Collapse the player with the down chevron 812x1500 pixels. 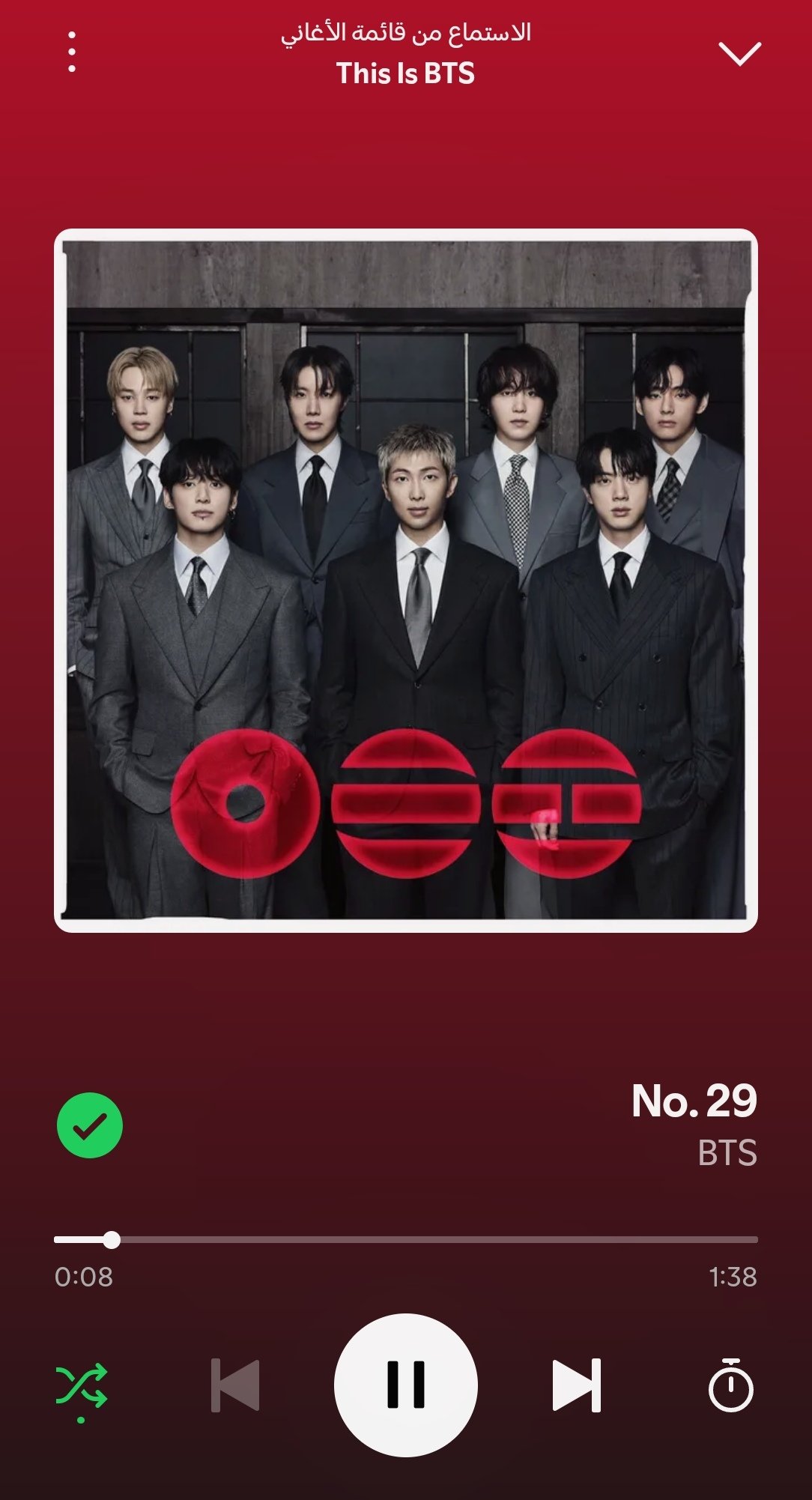pyautogui.click(x=739, y=53)
